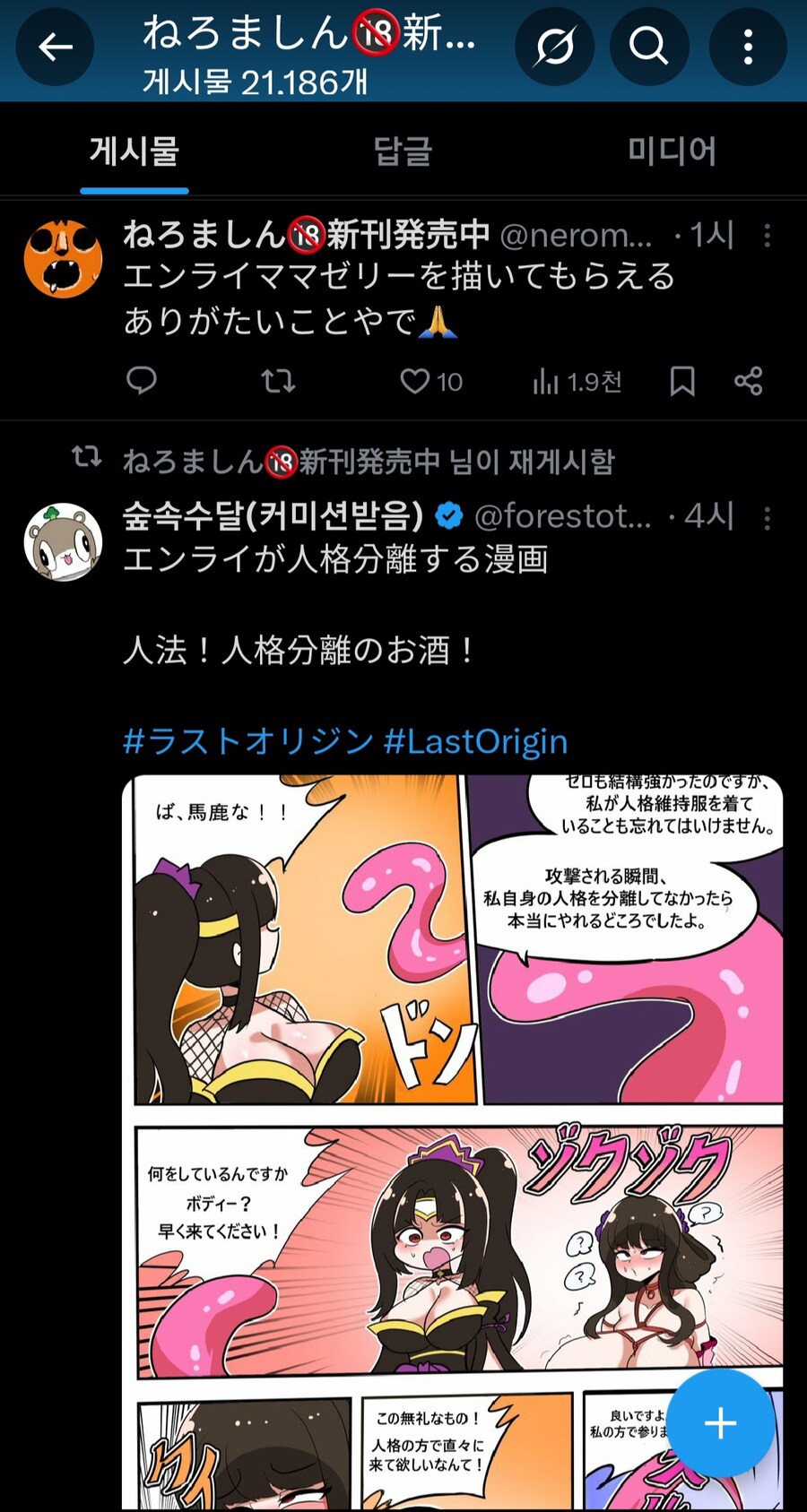Switch to the 미디어 tab
This screenshot has width=807, height=1512.
point(672,151)
